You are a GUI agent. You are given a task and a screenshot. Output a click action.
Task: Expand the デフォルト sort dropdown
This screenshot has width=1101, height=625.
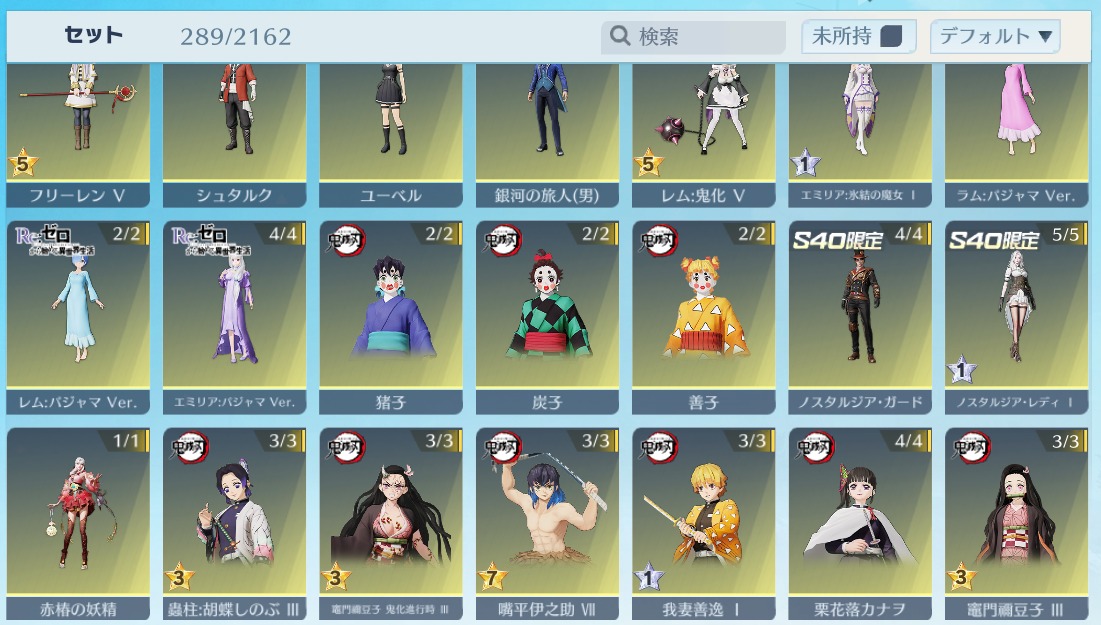(994, 37)
